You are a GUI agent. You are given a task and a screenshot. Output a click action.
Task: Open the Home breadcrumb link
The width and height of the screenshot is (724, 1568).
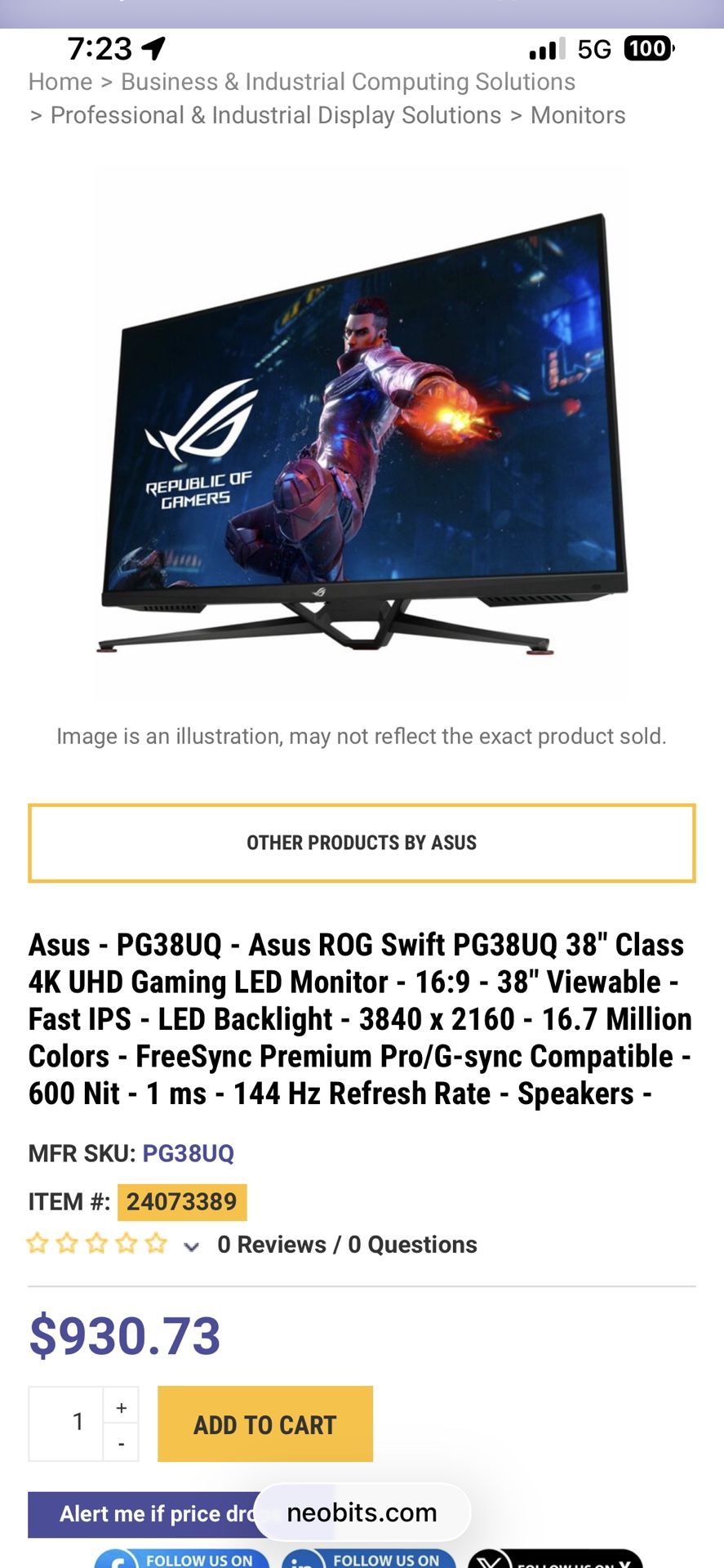tap(60, 82)
